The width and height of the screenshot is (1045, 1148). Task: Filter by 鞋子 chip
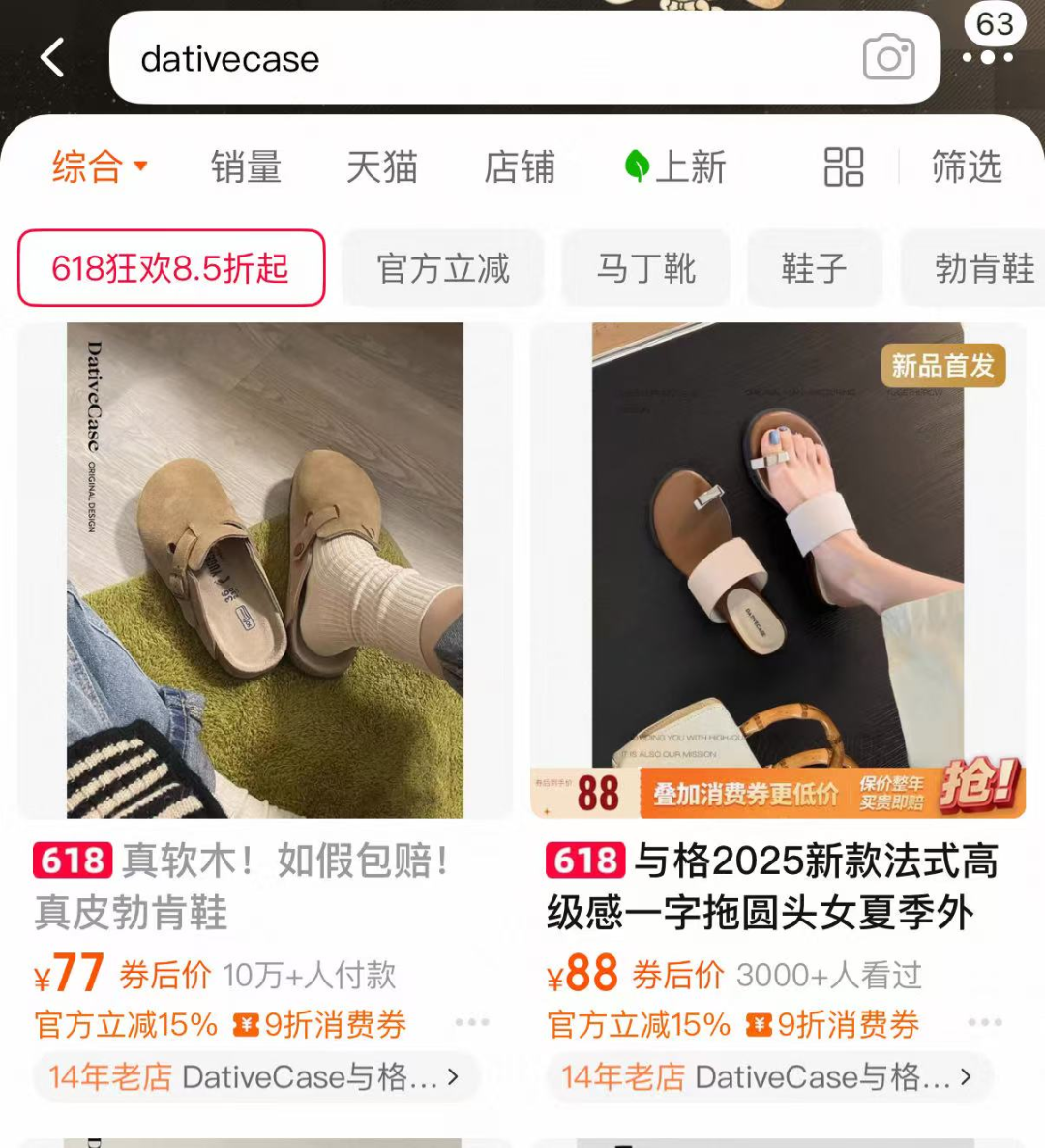click(814, 268)
